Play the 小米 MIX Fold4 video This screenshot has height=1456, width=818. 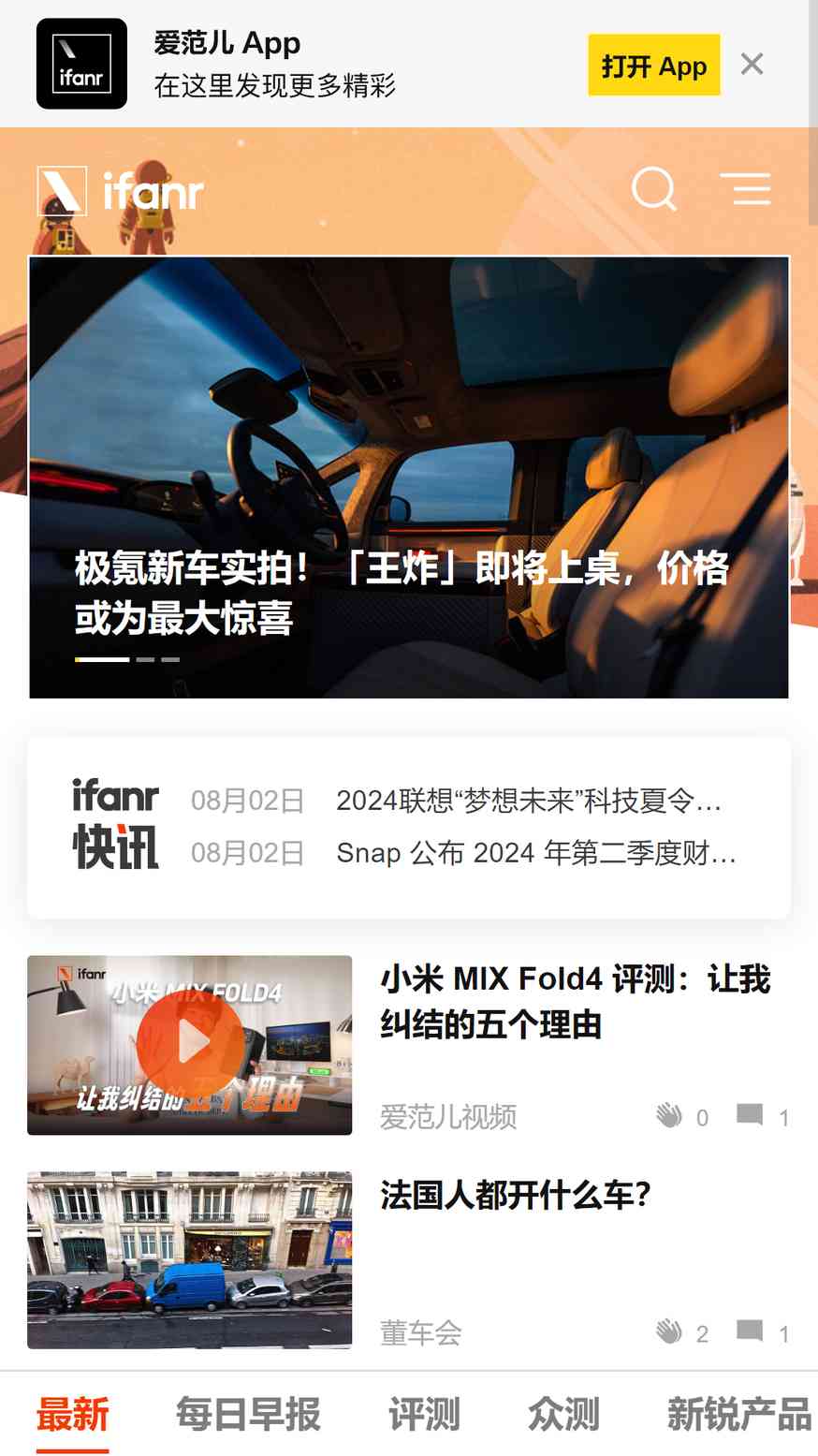coord(190,1044)
